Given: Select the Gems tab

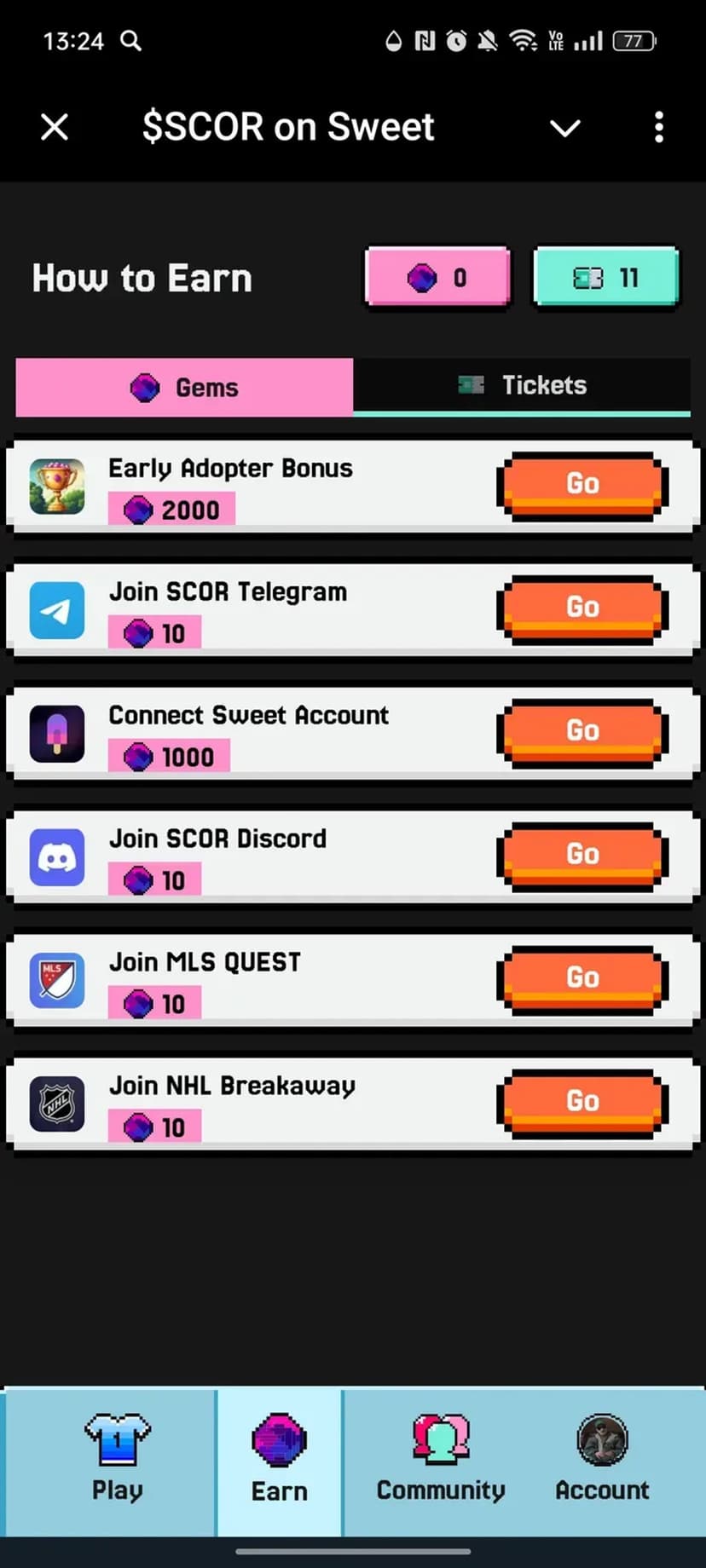Looking at the screenshot, I should [184, 387].
